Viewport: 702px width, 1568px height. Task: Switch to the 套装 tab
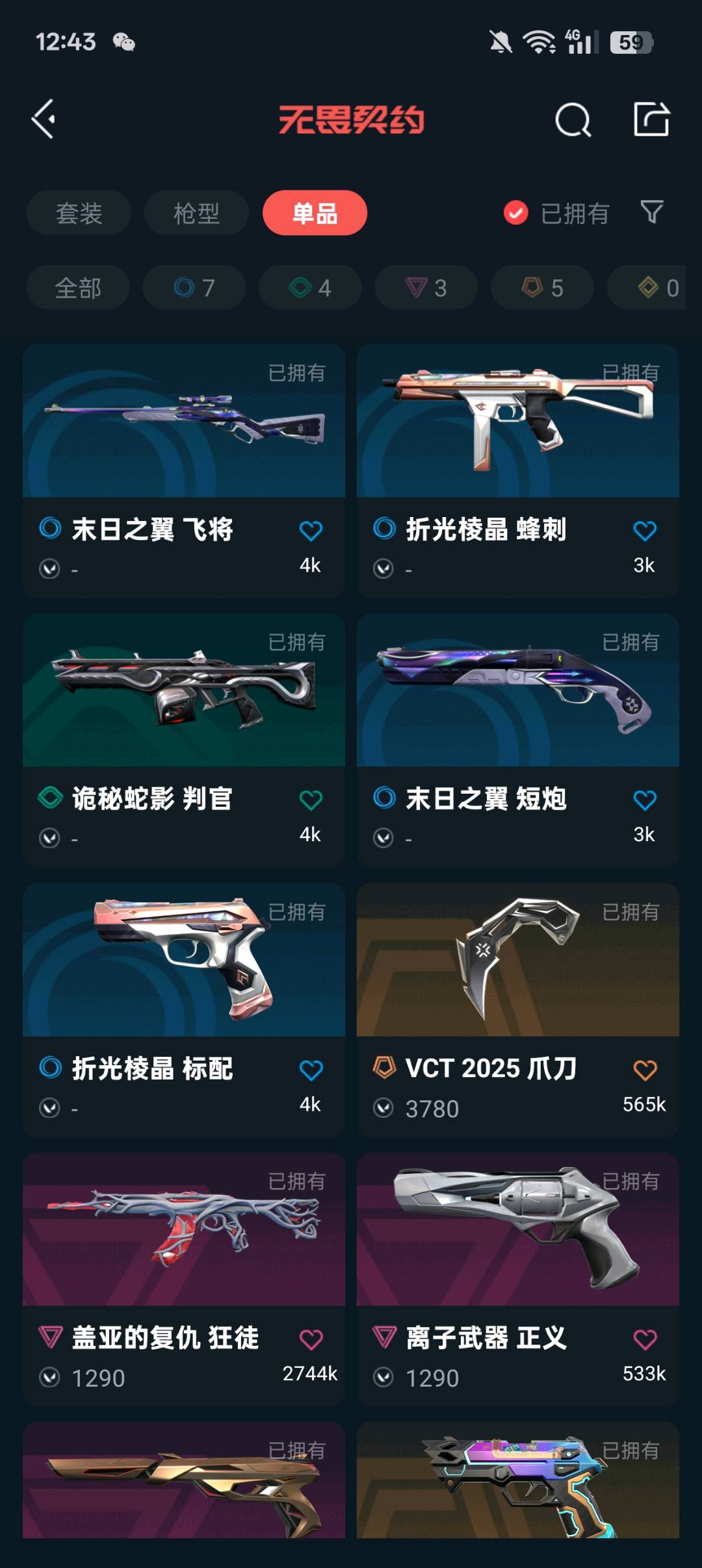tap(79, 213)
